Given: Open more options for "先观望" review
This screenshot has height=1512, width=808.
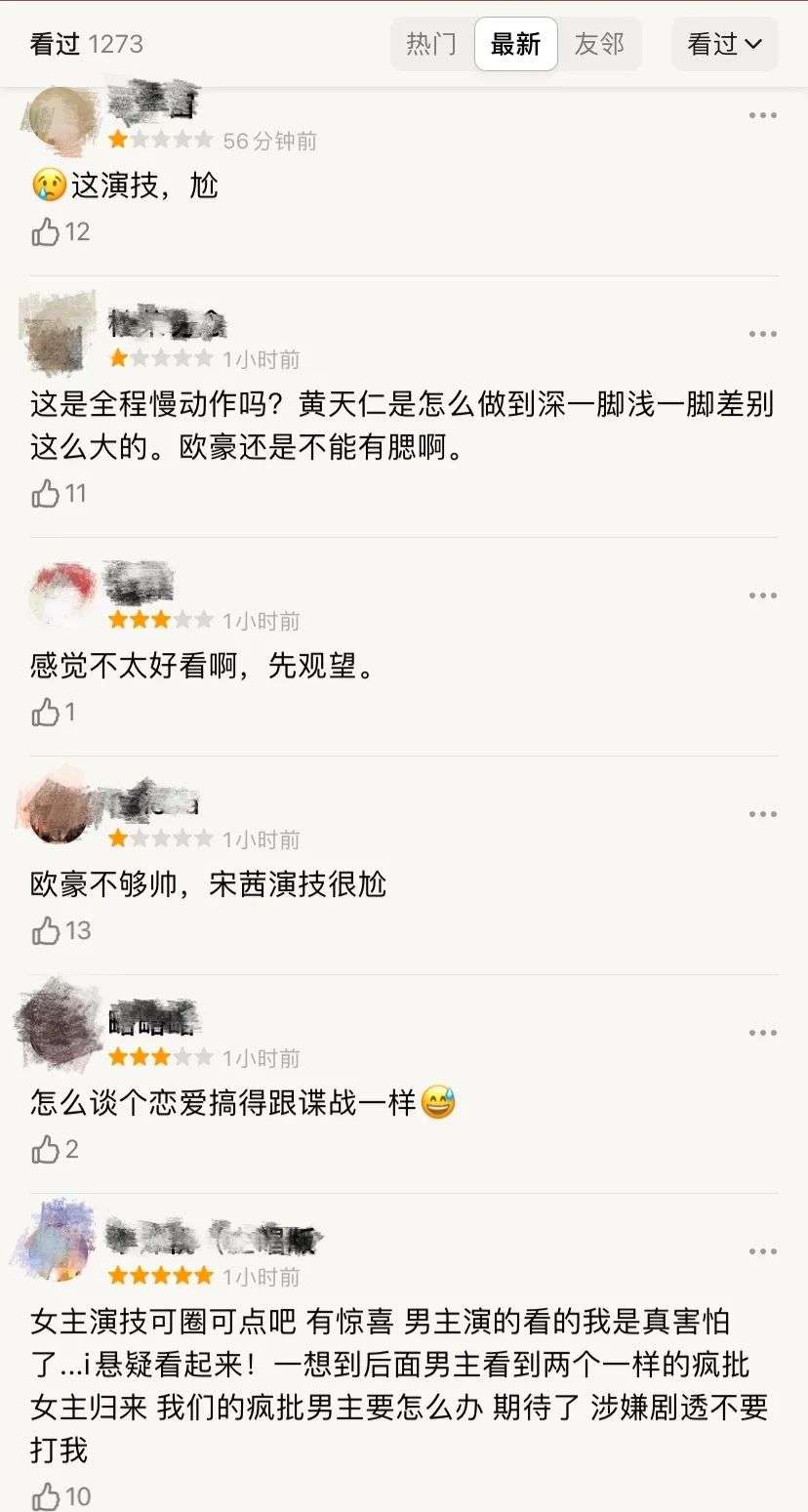Looking at the screenshot, I should (762, 596).
